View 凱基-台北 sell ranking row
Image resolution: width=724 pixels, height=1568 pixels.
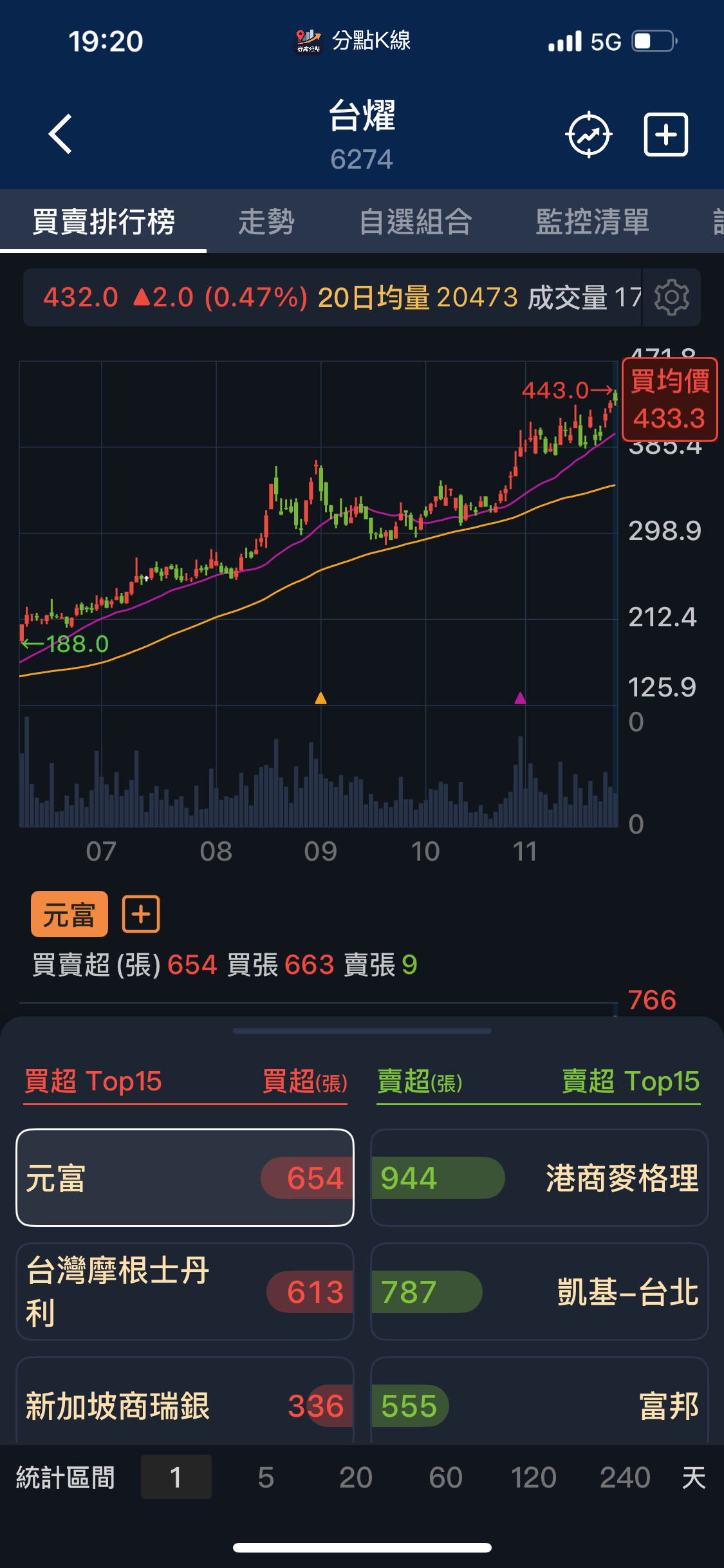point(539,1291)
